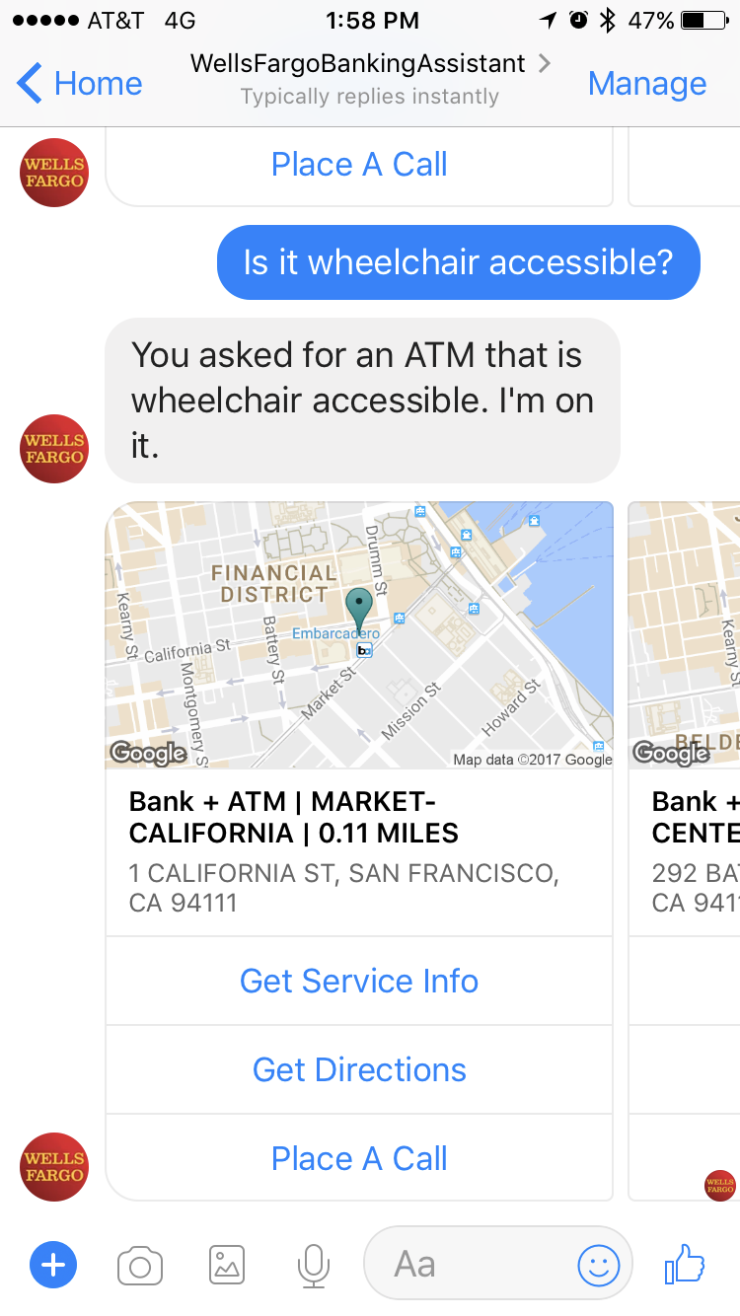This screenshot has height=1316, width=740.
Task: Open the Wells Fargo profile avatar
Action: (x=53, y=449)
